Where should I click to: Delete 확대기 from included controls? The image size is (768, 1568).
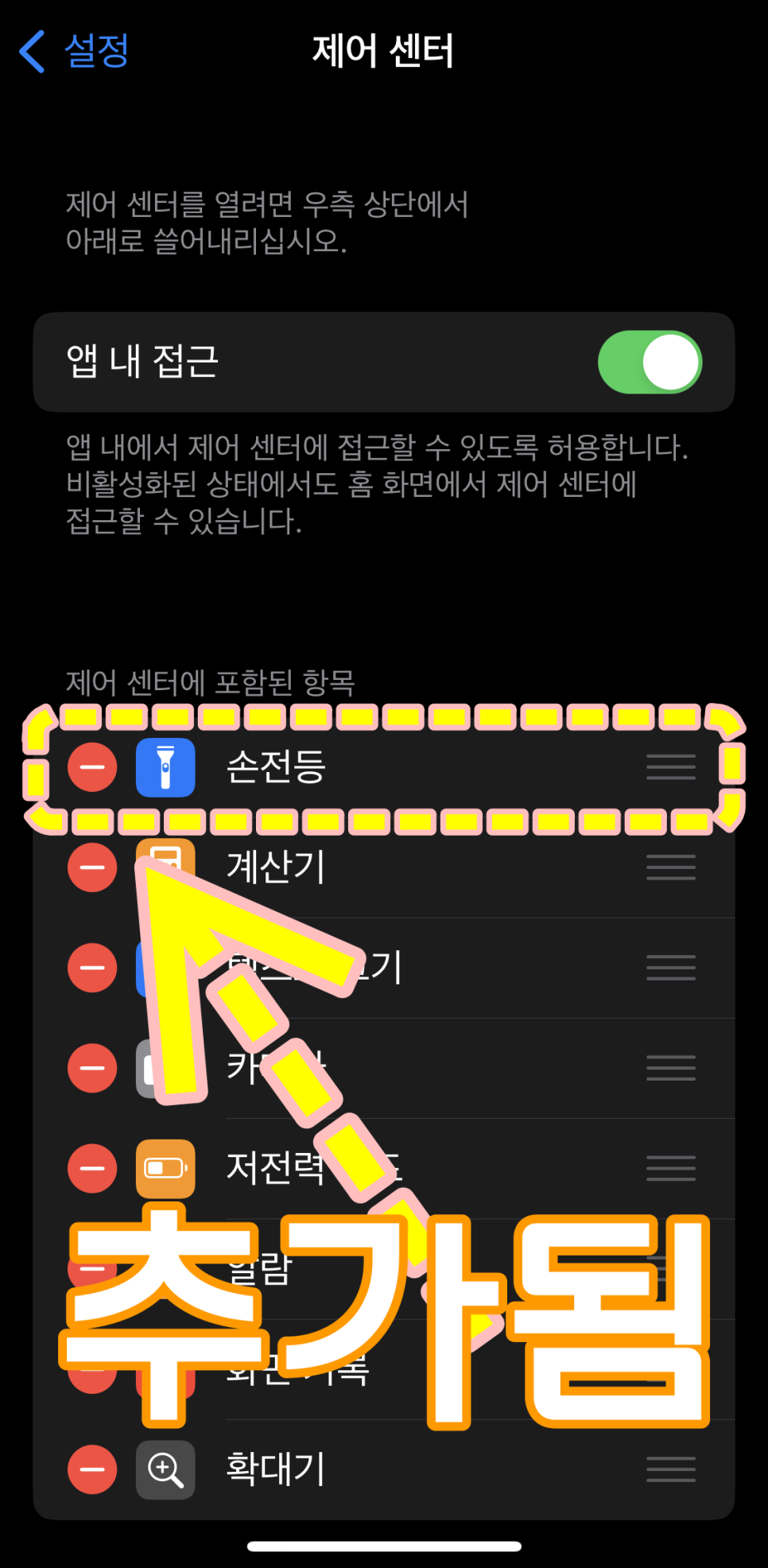92,1469
